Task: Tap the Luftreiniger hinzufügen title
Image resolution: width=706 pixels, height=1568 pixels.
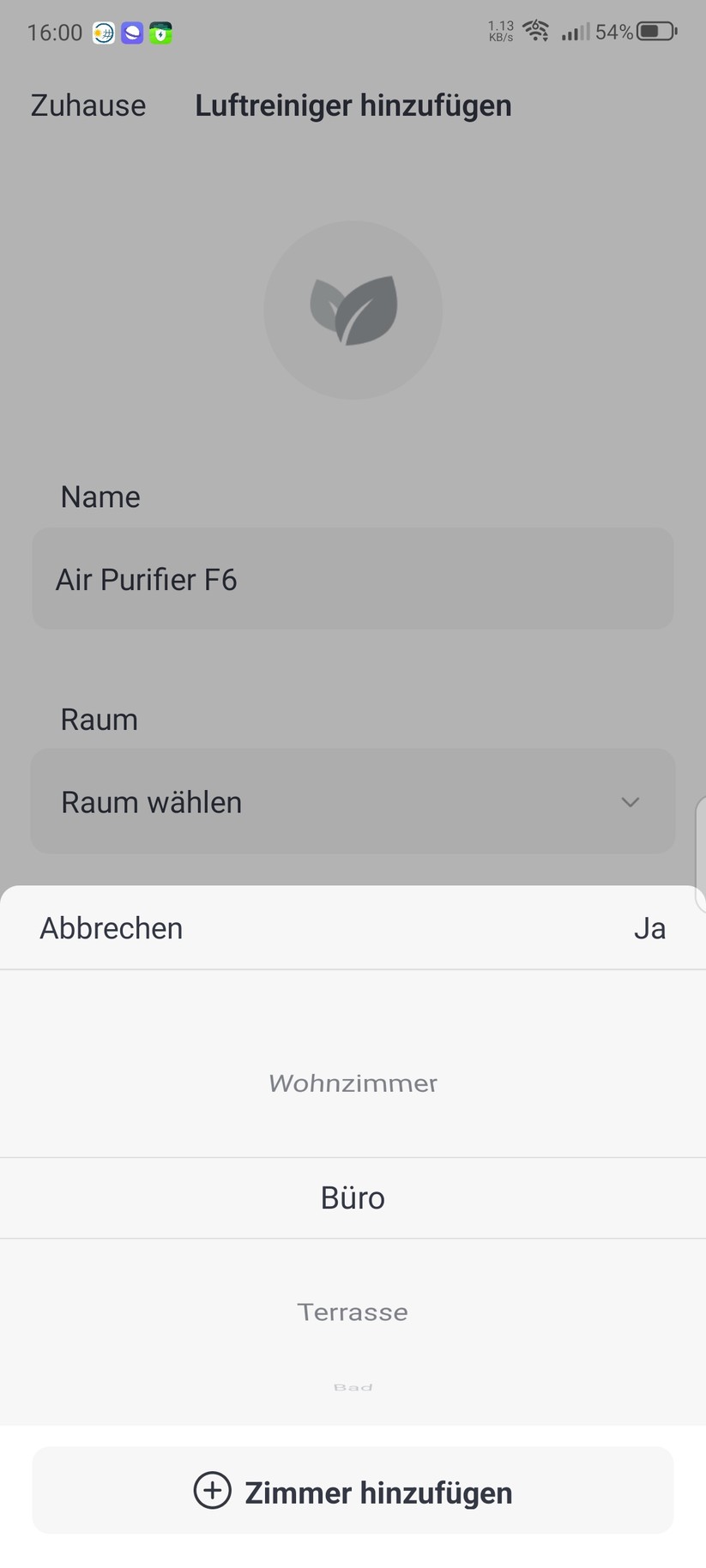Action: pyautogui.click(x=353, y=105)
